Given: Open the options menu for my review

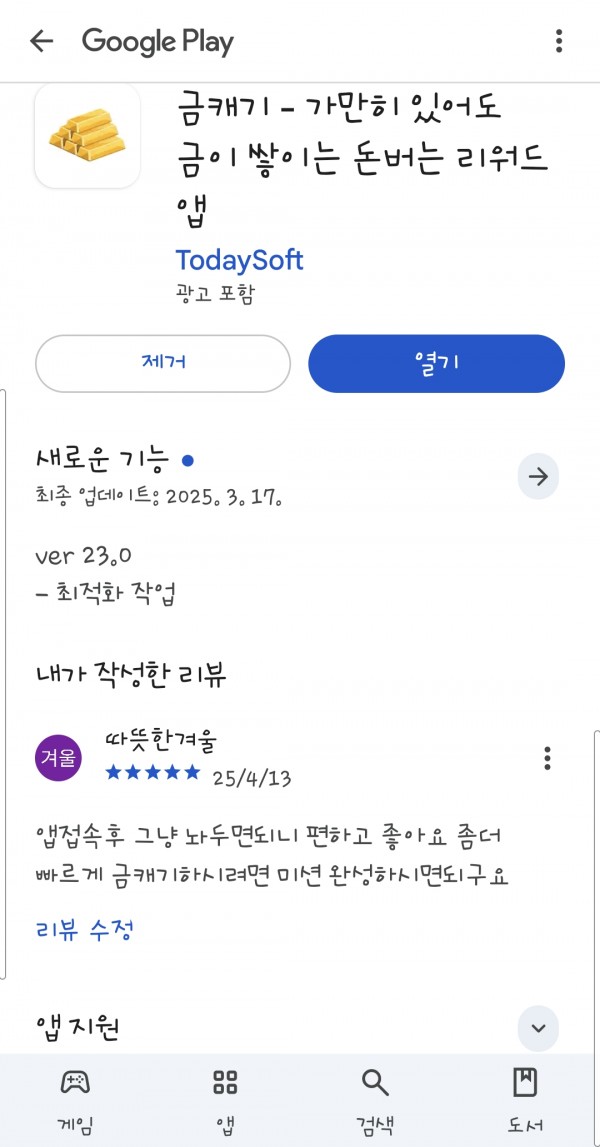Looking at the screenshot, I should [x=547, y=759].
